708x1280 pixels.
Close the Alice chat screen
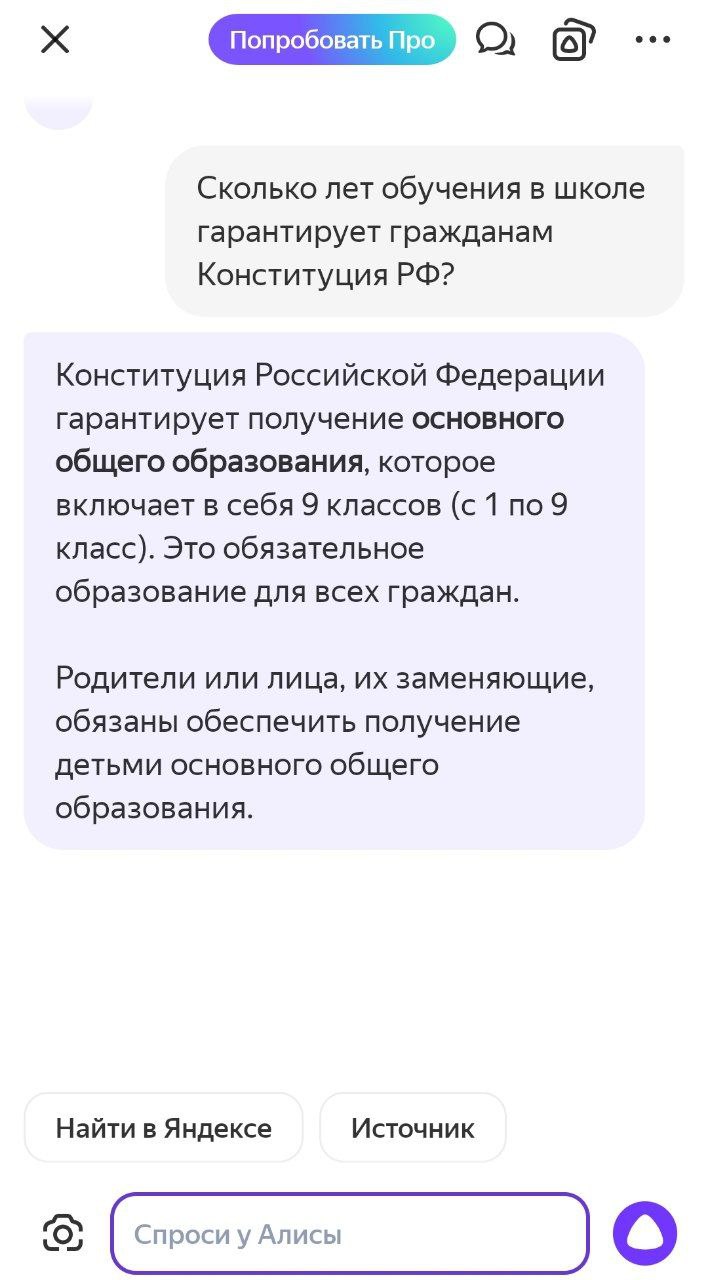[54, 40]
